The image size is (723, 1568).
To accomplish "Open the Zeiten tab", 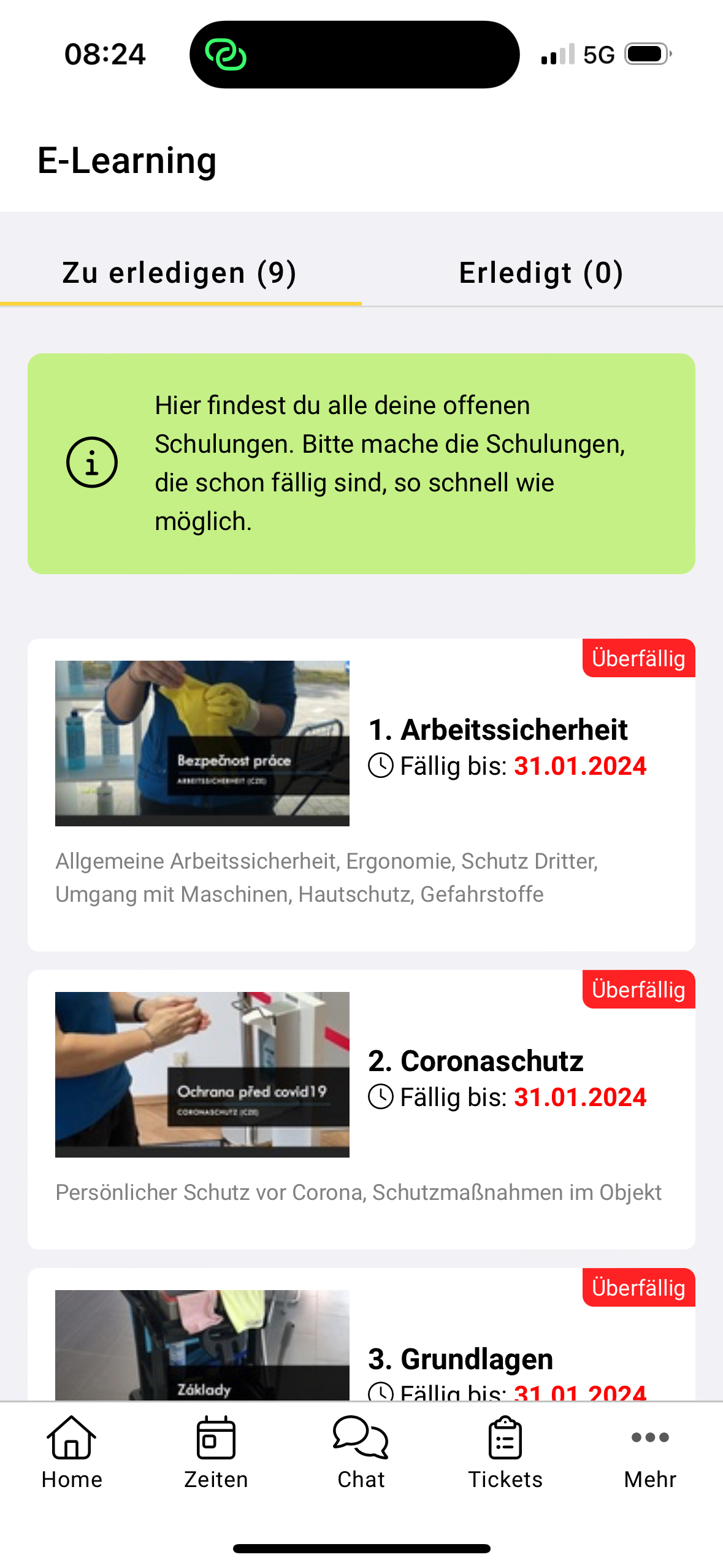I will click(x=216, y=1453).
